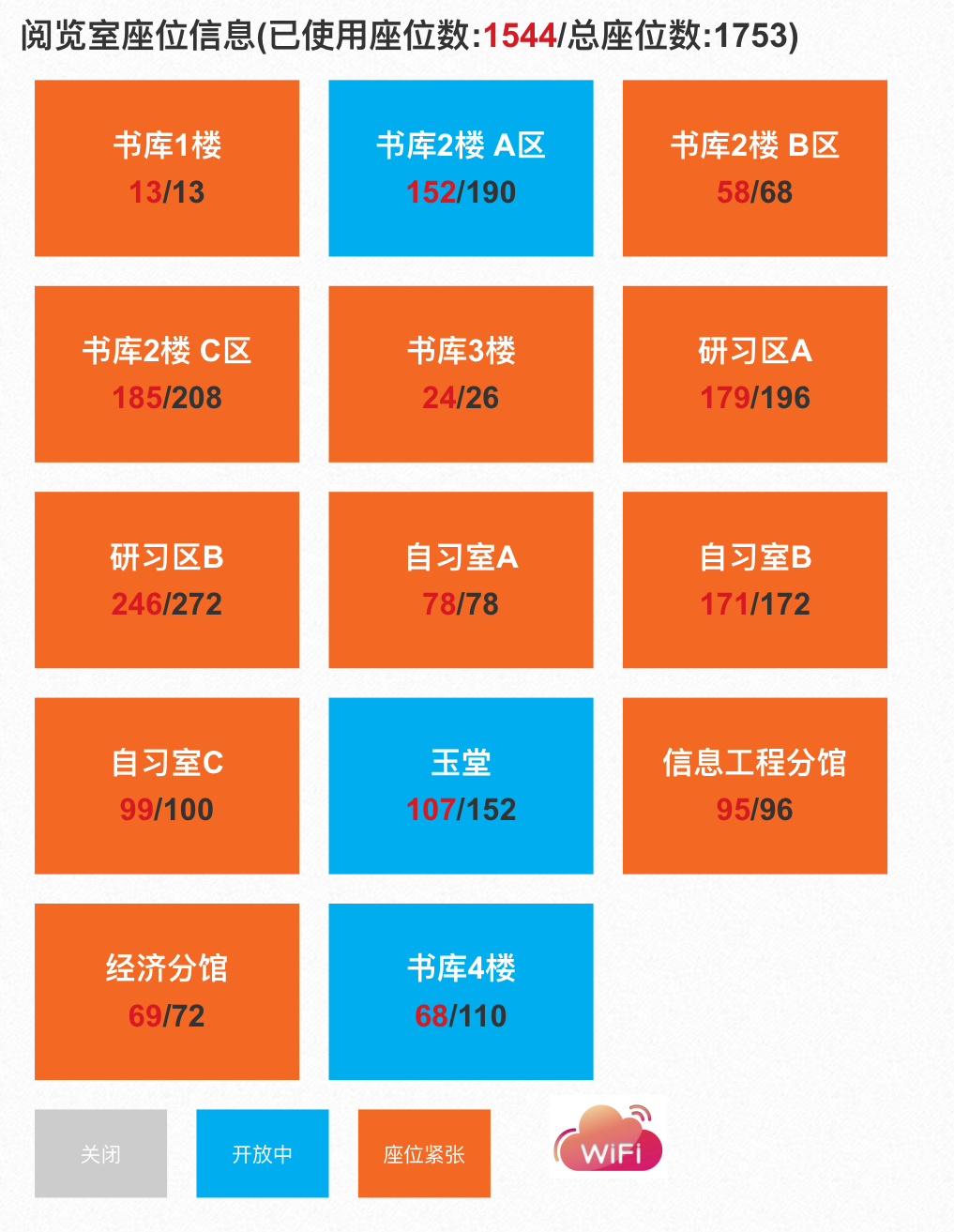View seats in 书库2楼 B区
This screenshot has width=954, height=1232.
click(754, 168)
